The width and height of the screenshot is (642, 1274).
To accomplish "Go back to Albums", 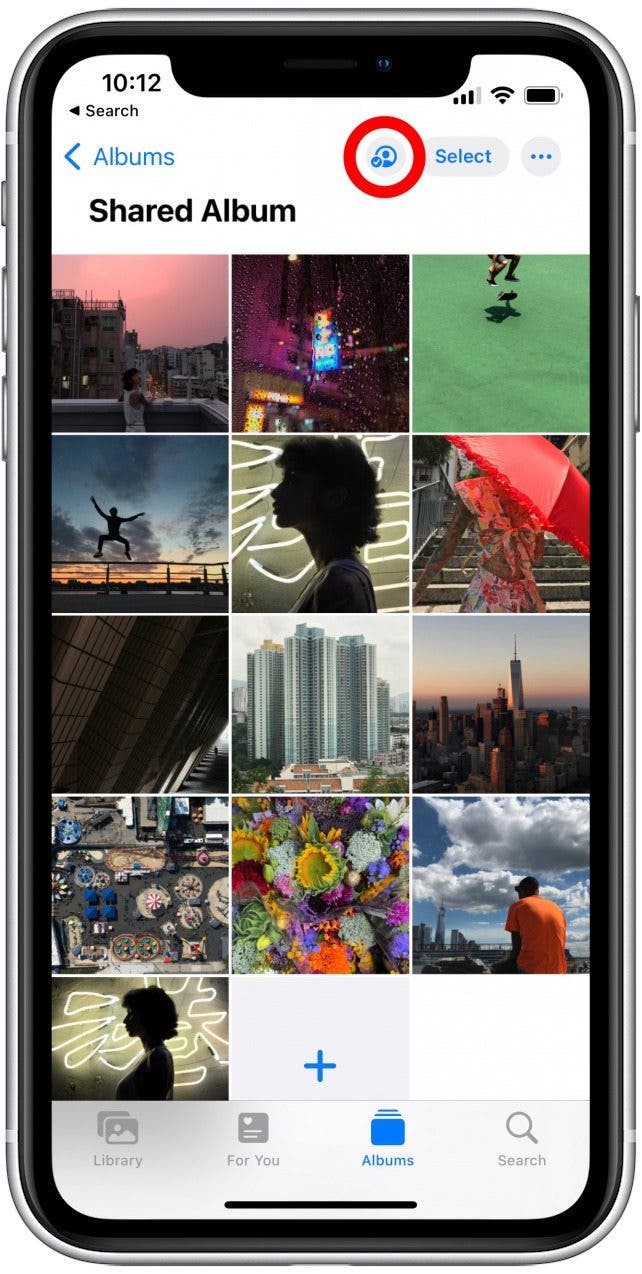I will pos(118,157).
